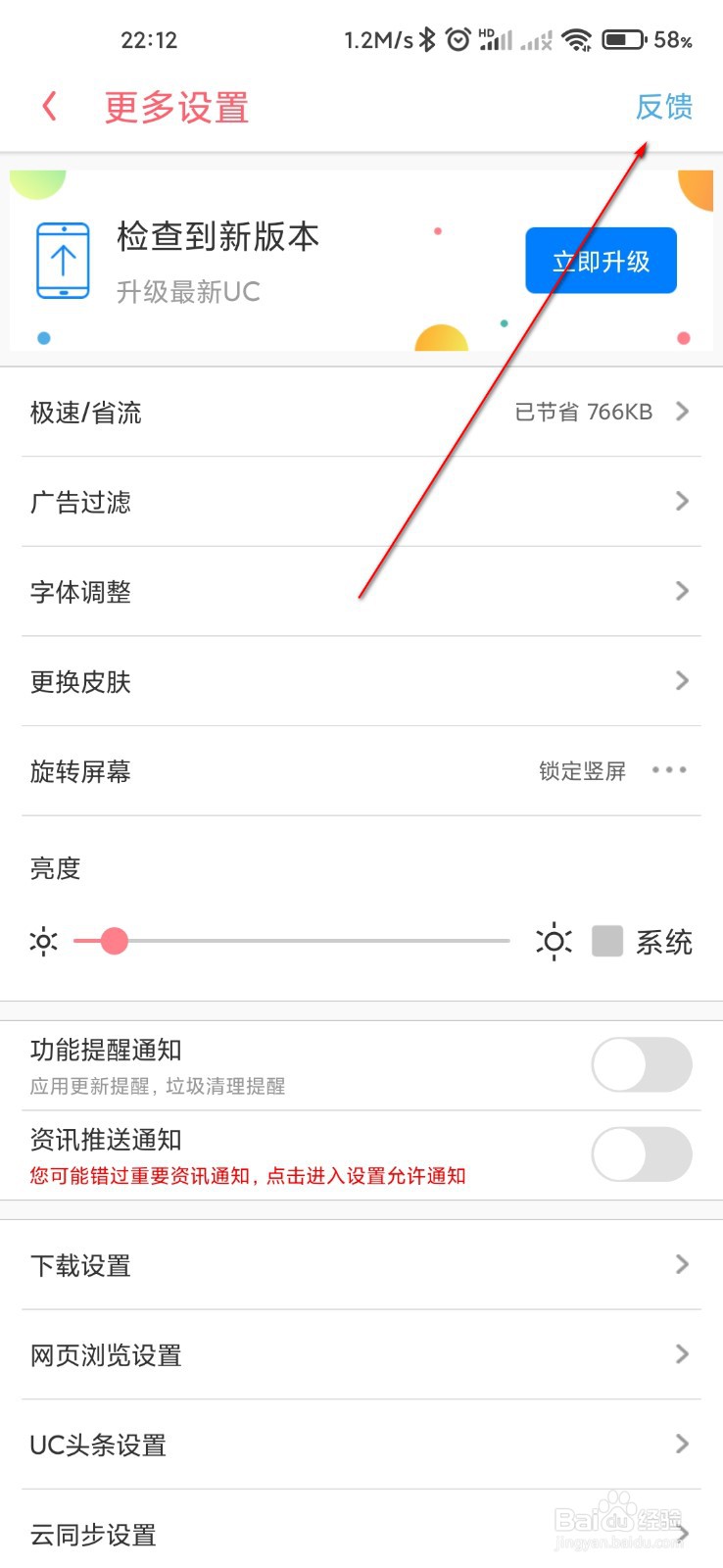The image size is (723, 1568).
Task: Tap the Wi-Fi icon in the status bar
Action: pos(577,37)
